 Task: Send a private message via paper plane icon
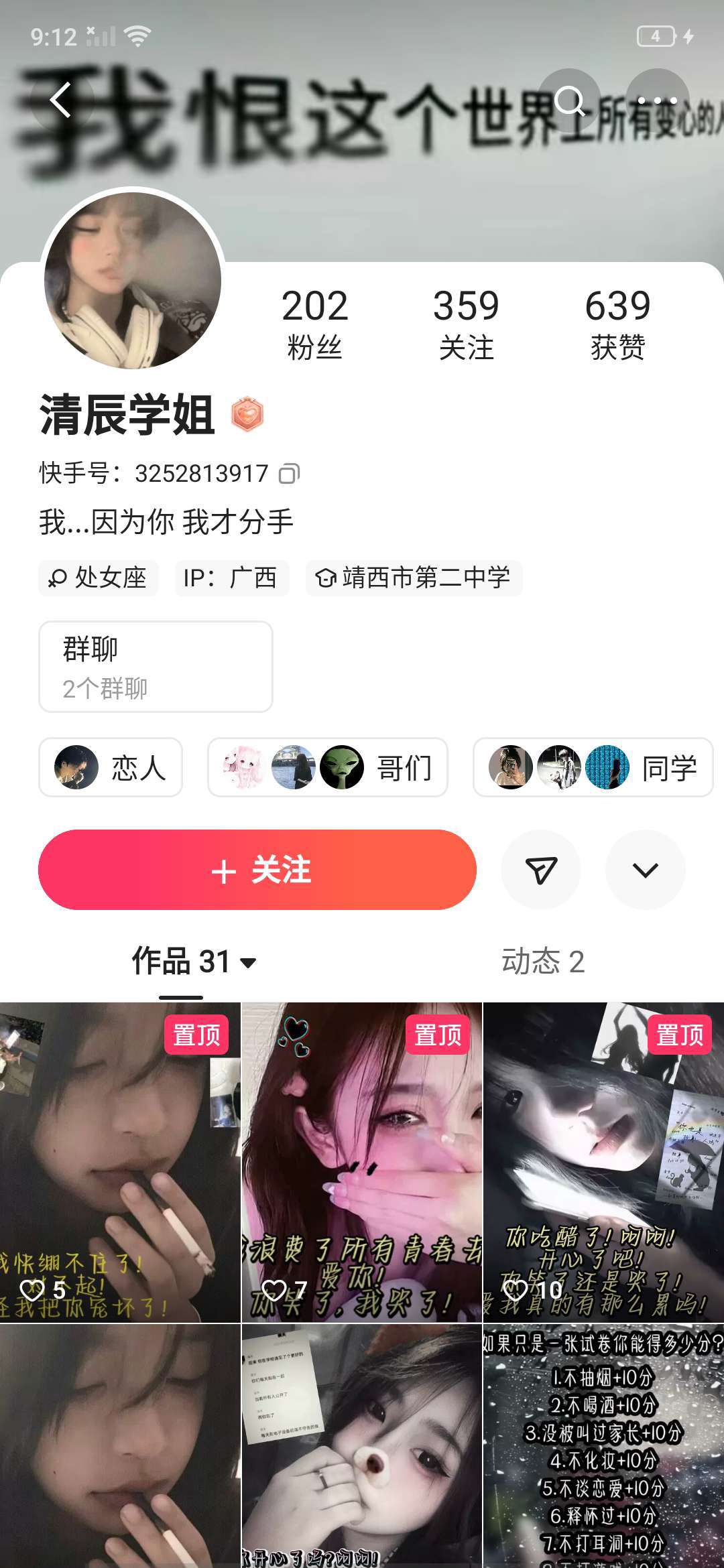pyautogui.click(x=541, y=870)
